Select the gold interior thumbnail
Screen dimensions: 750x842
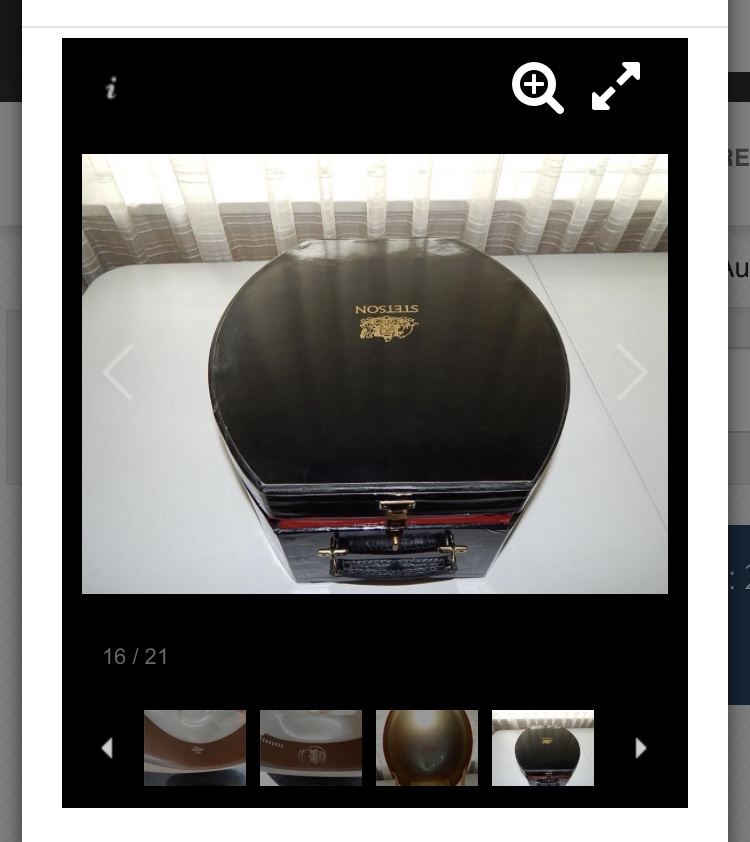pyautogui.click(x=427, y=748)
